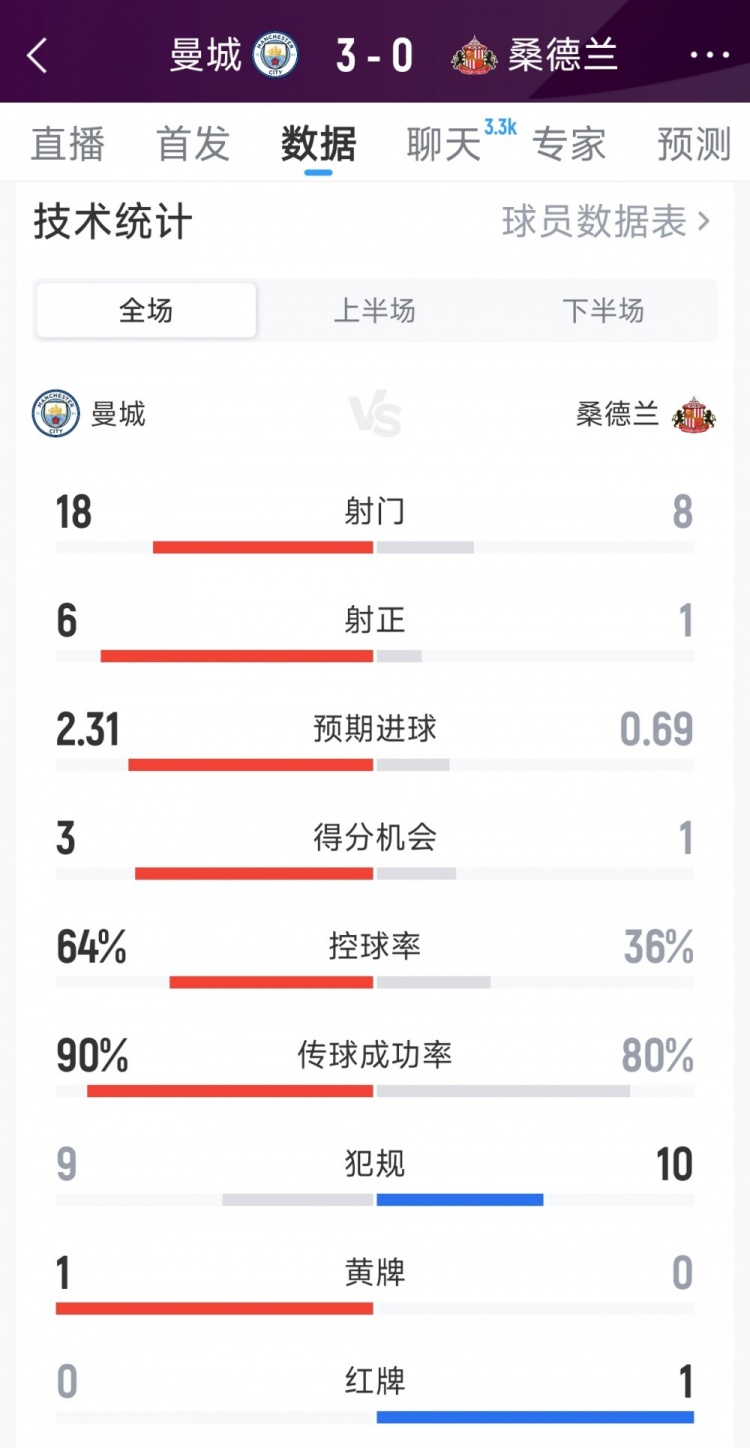Open the 桑德兰 team in the header

(535, 55)
